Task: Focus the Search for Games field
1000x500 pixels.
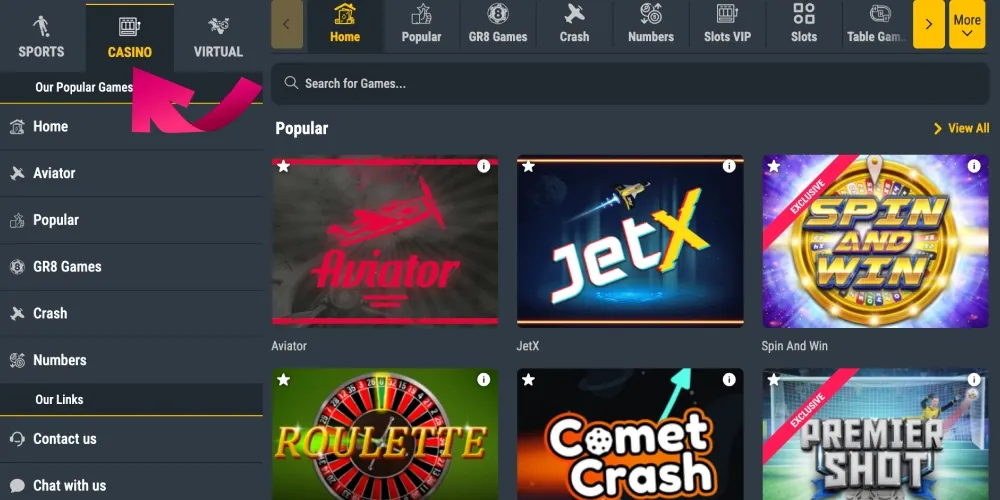Action: pyautogui.click(x=630, y=83)
